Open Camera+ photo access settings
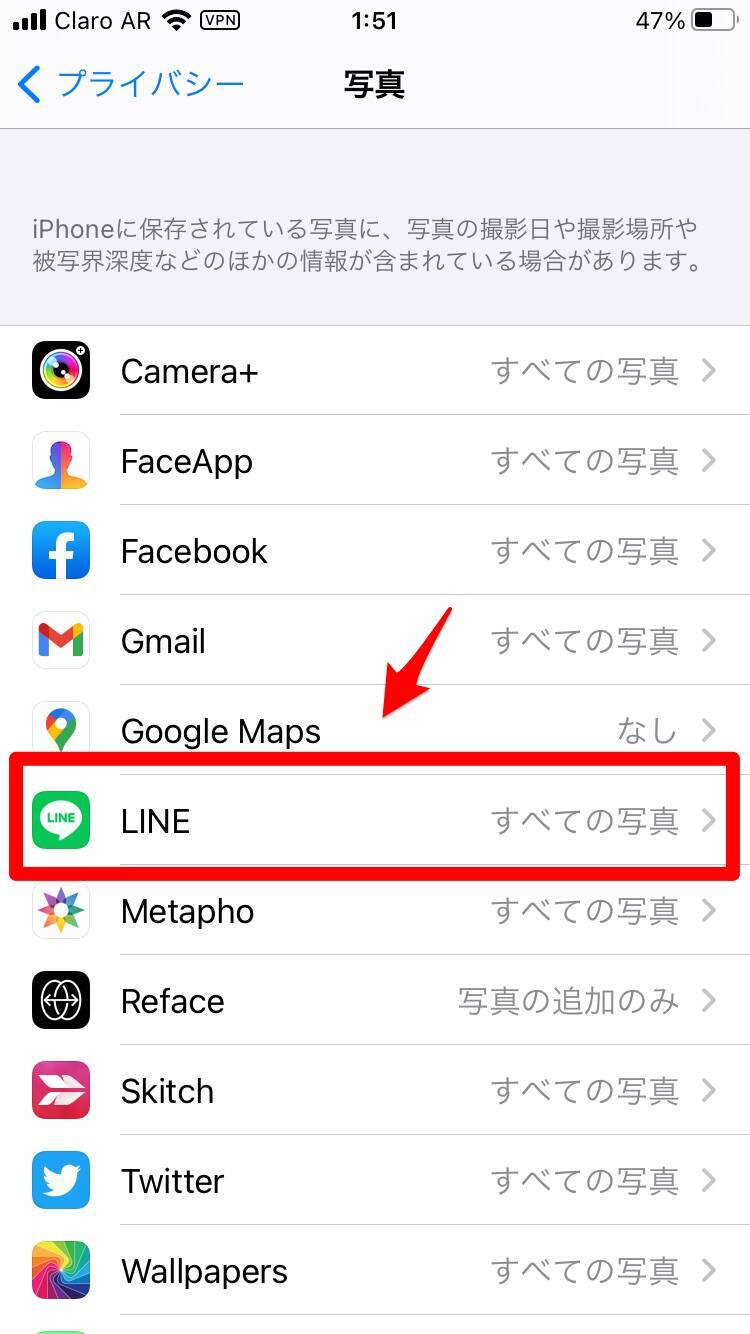 point(375,372)
